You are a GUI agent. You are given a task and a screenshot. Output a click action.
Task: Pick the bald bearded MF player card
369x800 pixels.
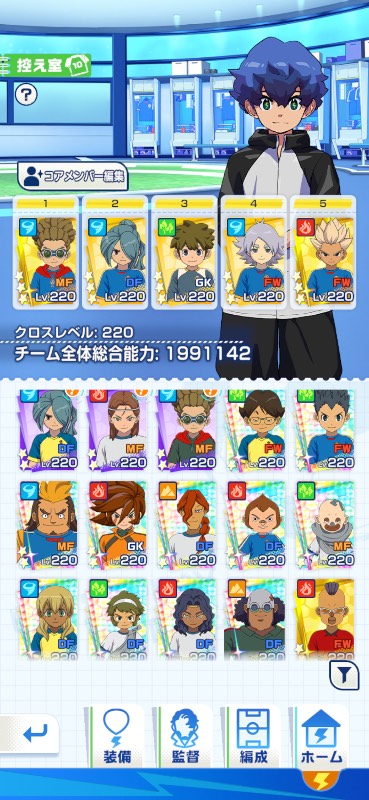[325, 525]
